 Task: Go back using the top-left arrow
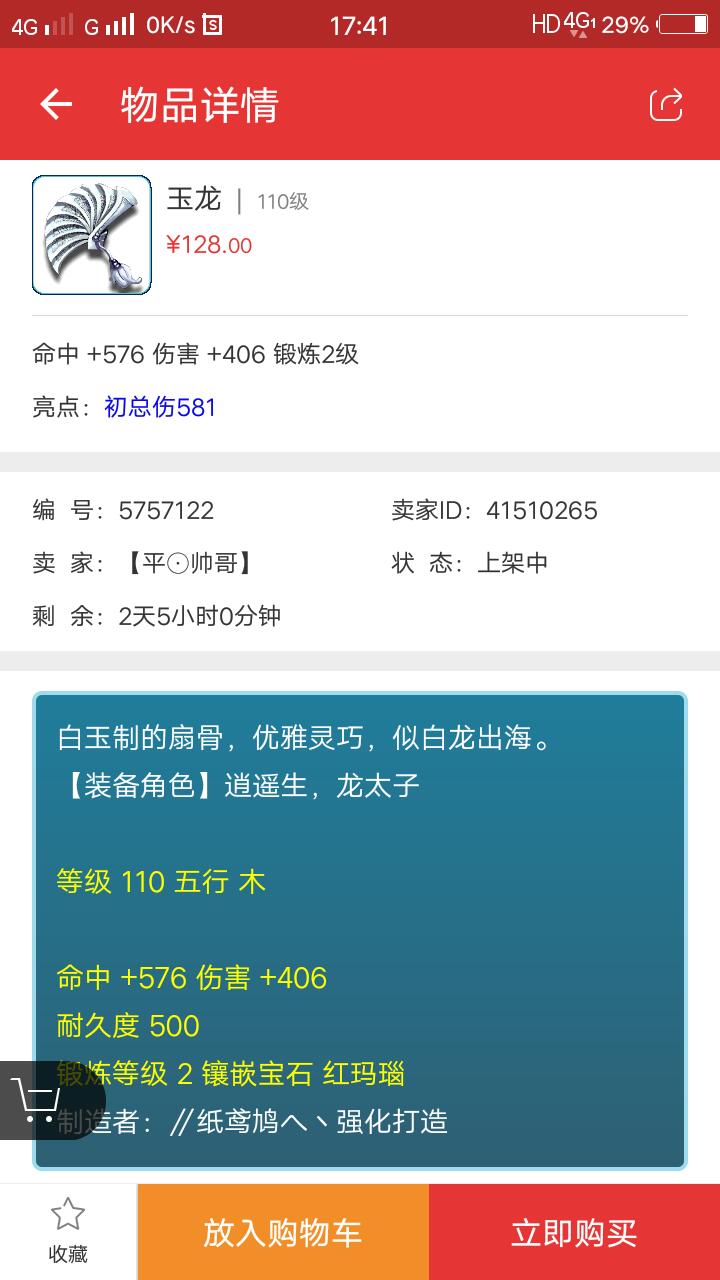[56, 104]
